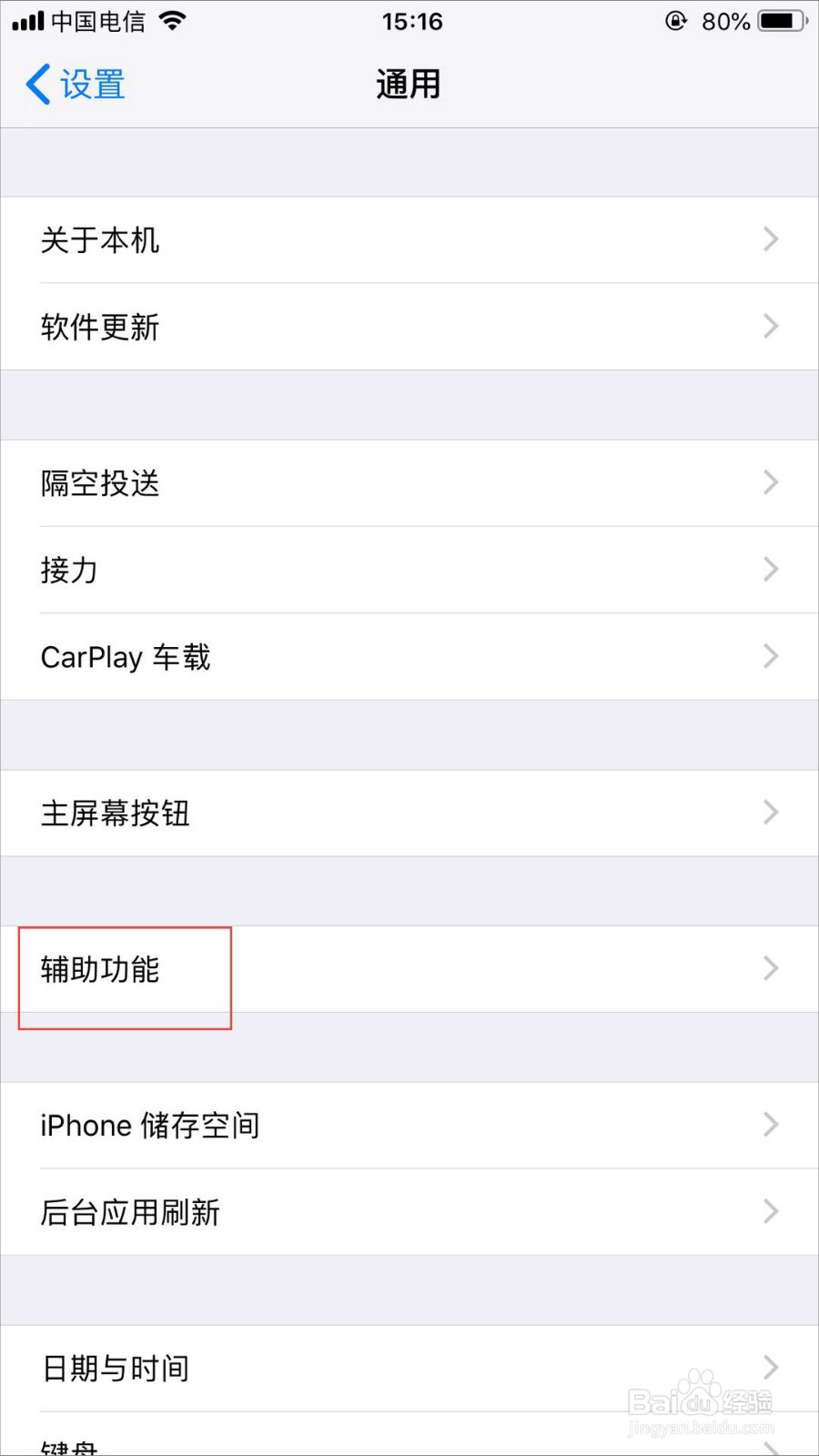Image resolution: width=819 pixels, height=1456 pixels.
Task: Tap the cellular signal strength icon
Action: tap(27, 20)
